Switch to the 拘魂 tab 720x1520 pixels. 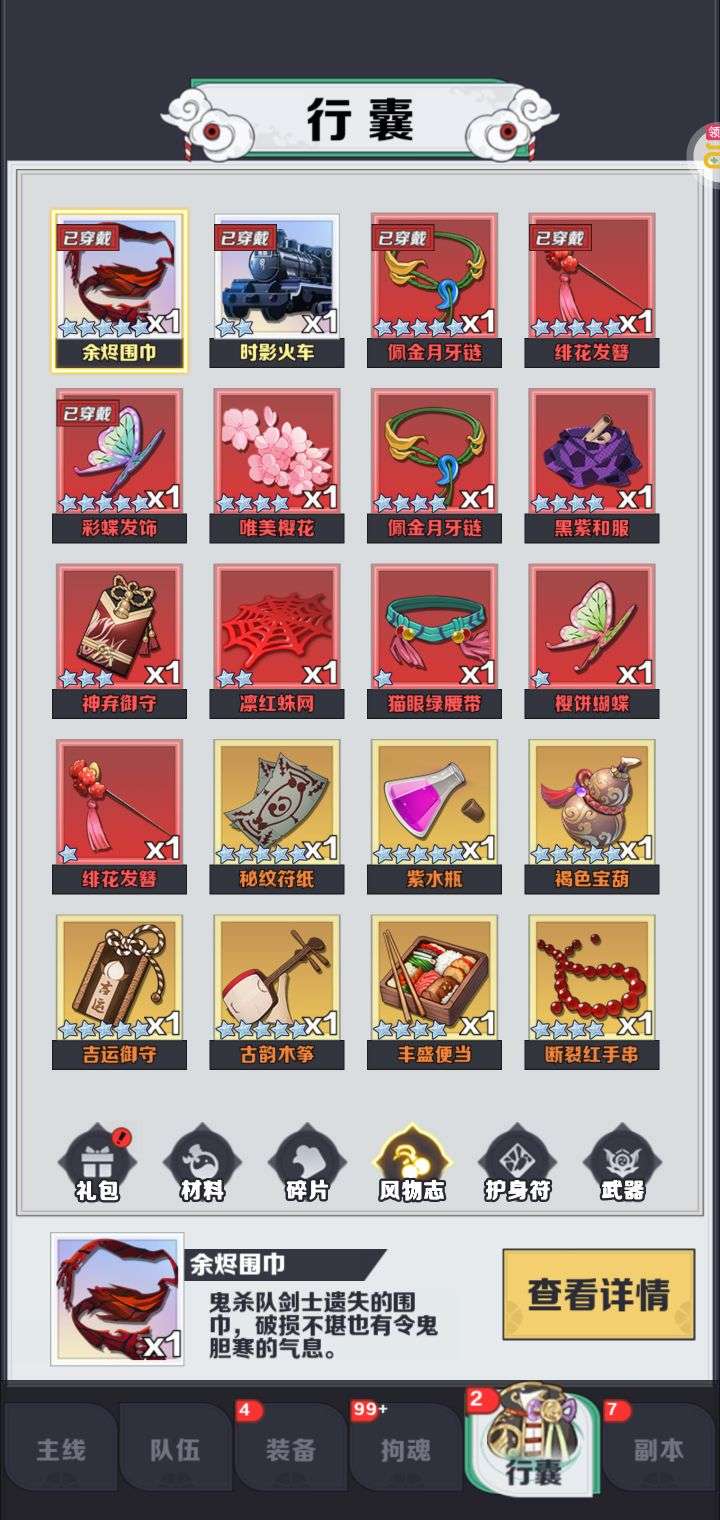(405, 1449)
